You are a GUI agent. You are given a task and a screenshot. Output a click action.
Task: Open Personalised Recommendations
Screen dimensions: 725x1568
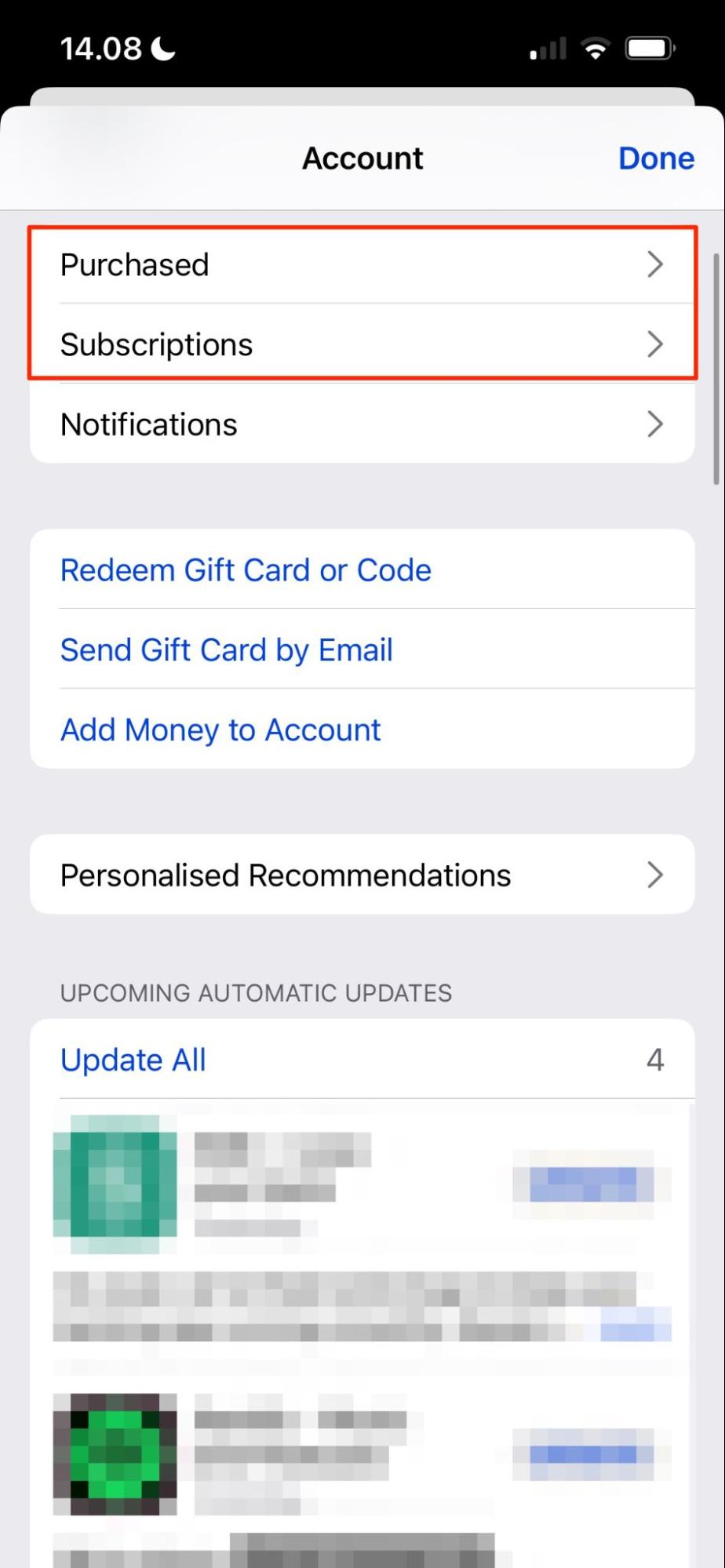pyautogui.click(x=362, y=875)
